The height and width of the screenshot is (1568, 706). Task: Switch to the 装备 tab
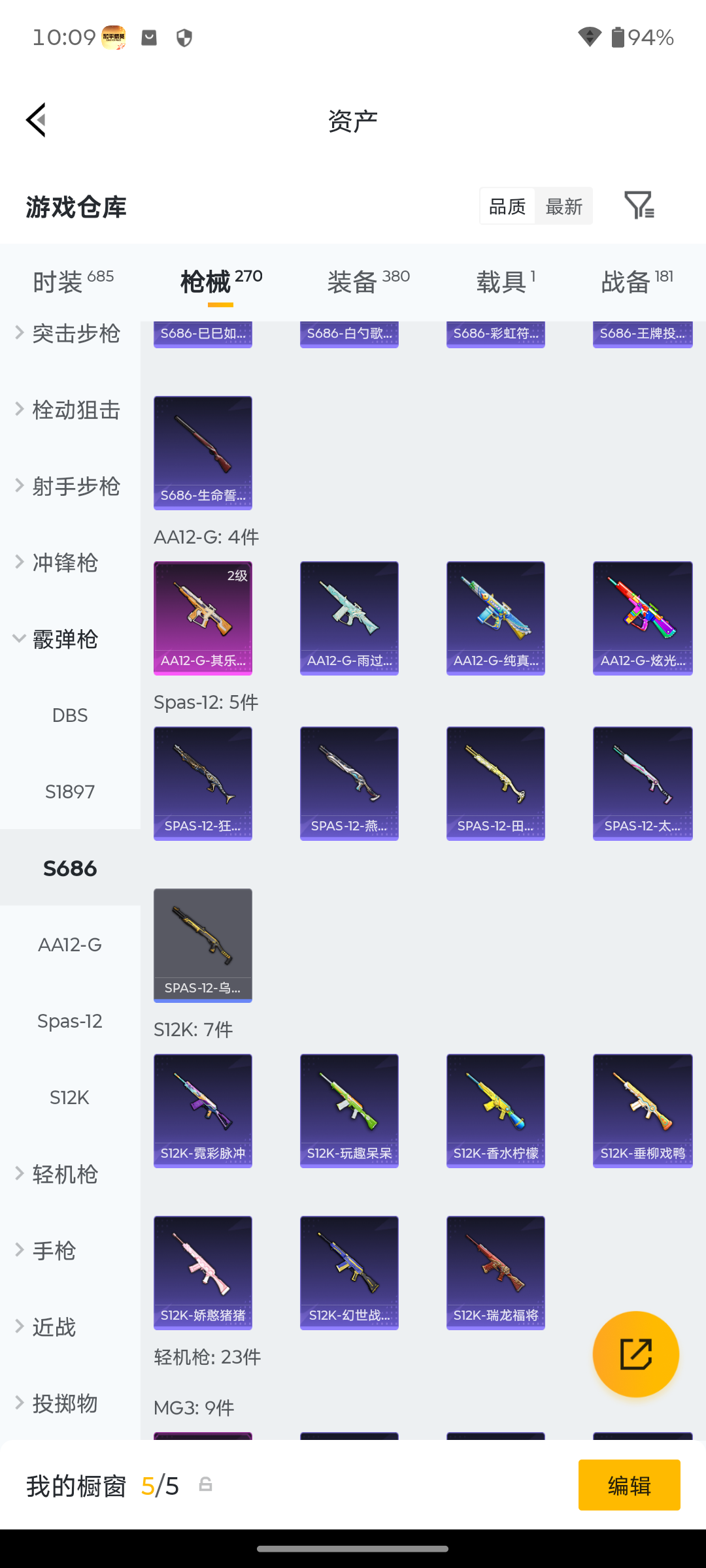pos(368,282)
